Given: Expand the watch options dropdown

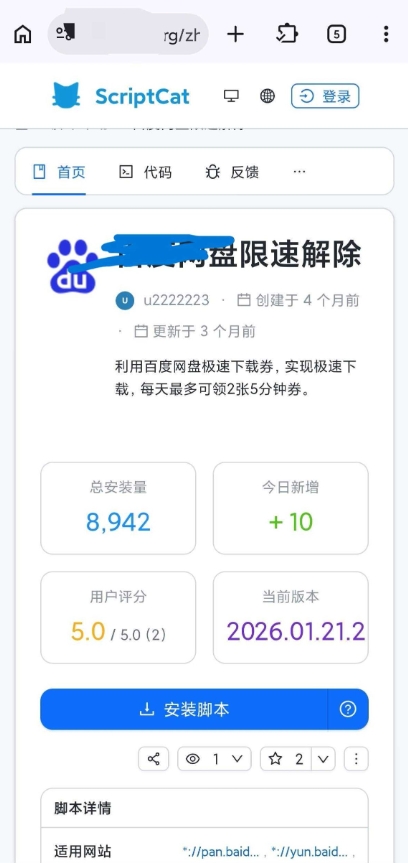Looking at the screenshot, I should [x=237, y=760].
